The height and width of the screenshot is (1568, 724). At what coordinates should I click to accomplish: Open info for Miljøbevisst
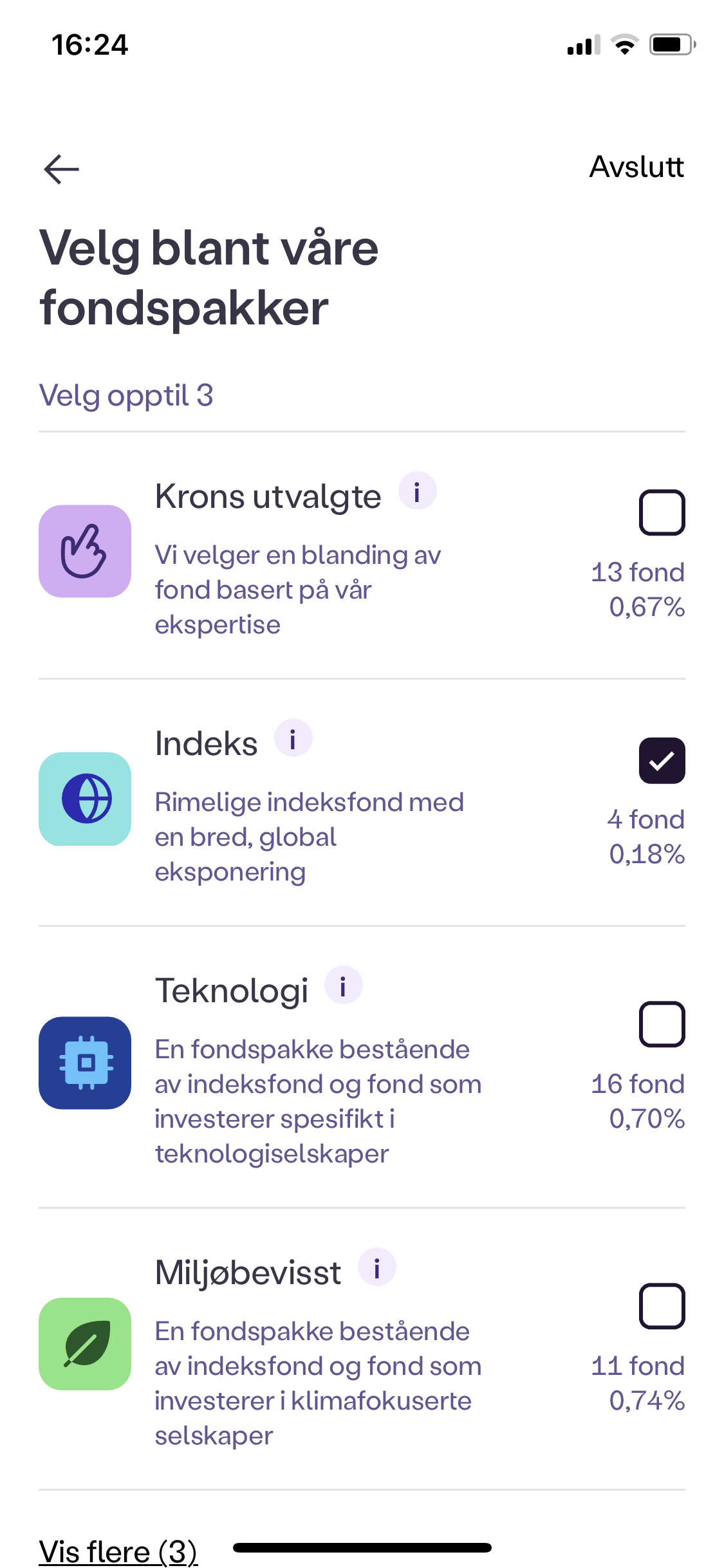tap(376, 1267)
